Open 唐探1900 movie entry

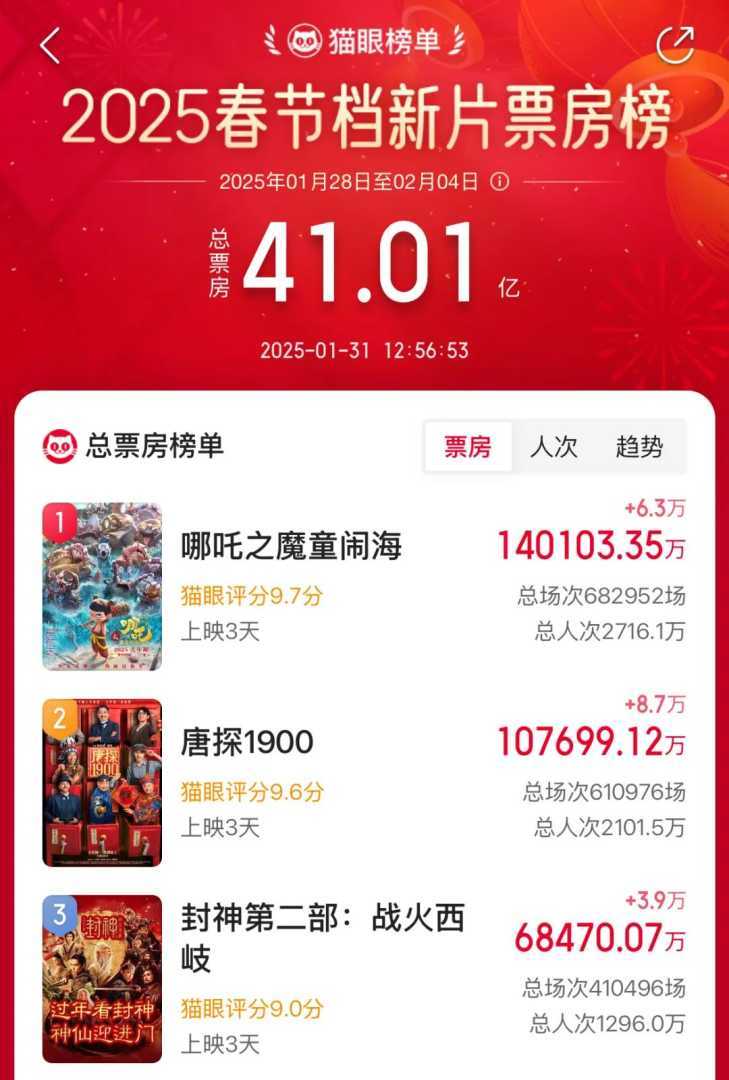[247, 742]
